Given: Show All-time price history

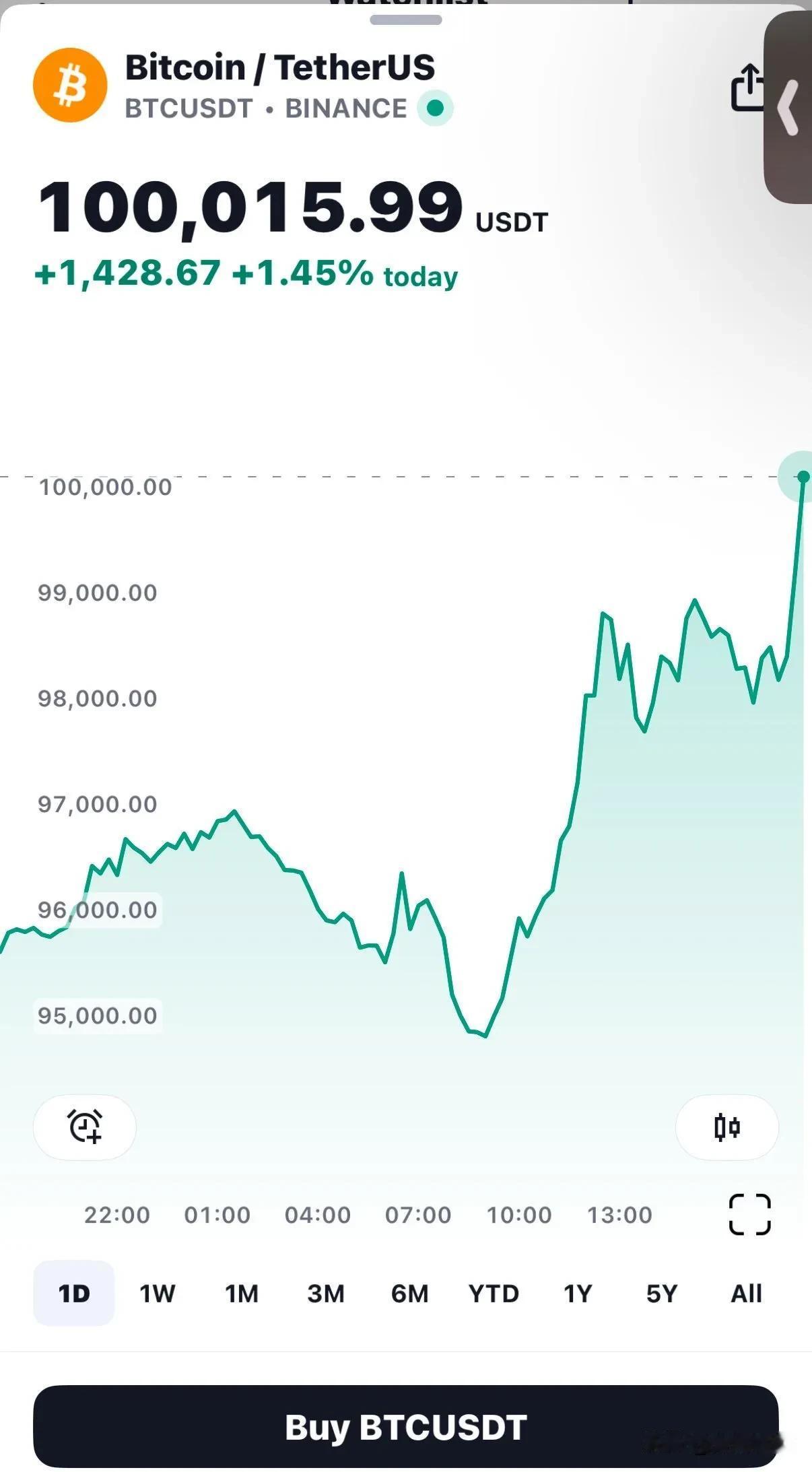Looking at the screenshot, I should coord(746,1294).
